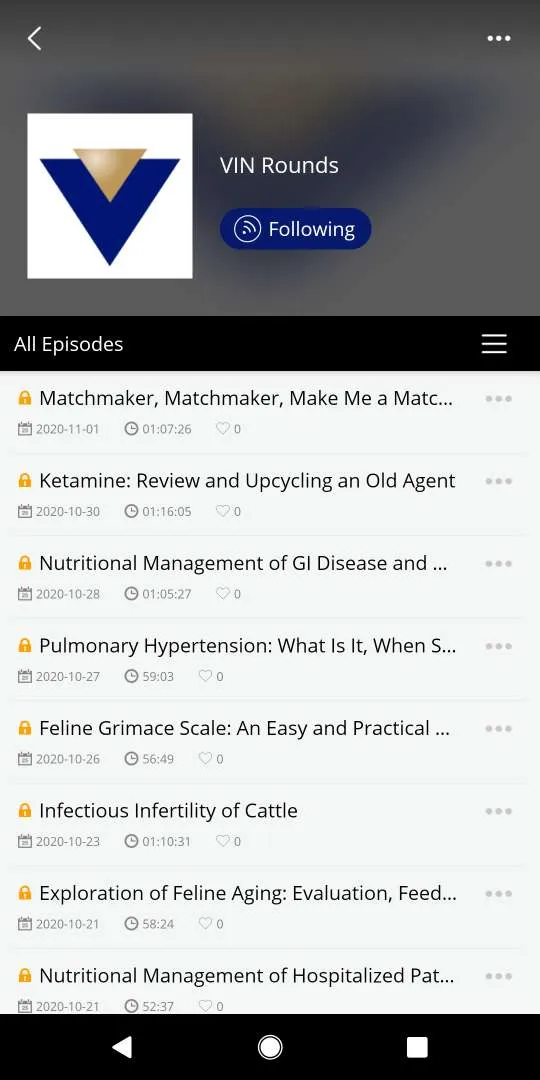Tap the system home button
The height and width of the screenshot is (1080, 540).
(x=270, y=1047)
